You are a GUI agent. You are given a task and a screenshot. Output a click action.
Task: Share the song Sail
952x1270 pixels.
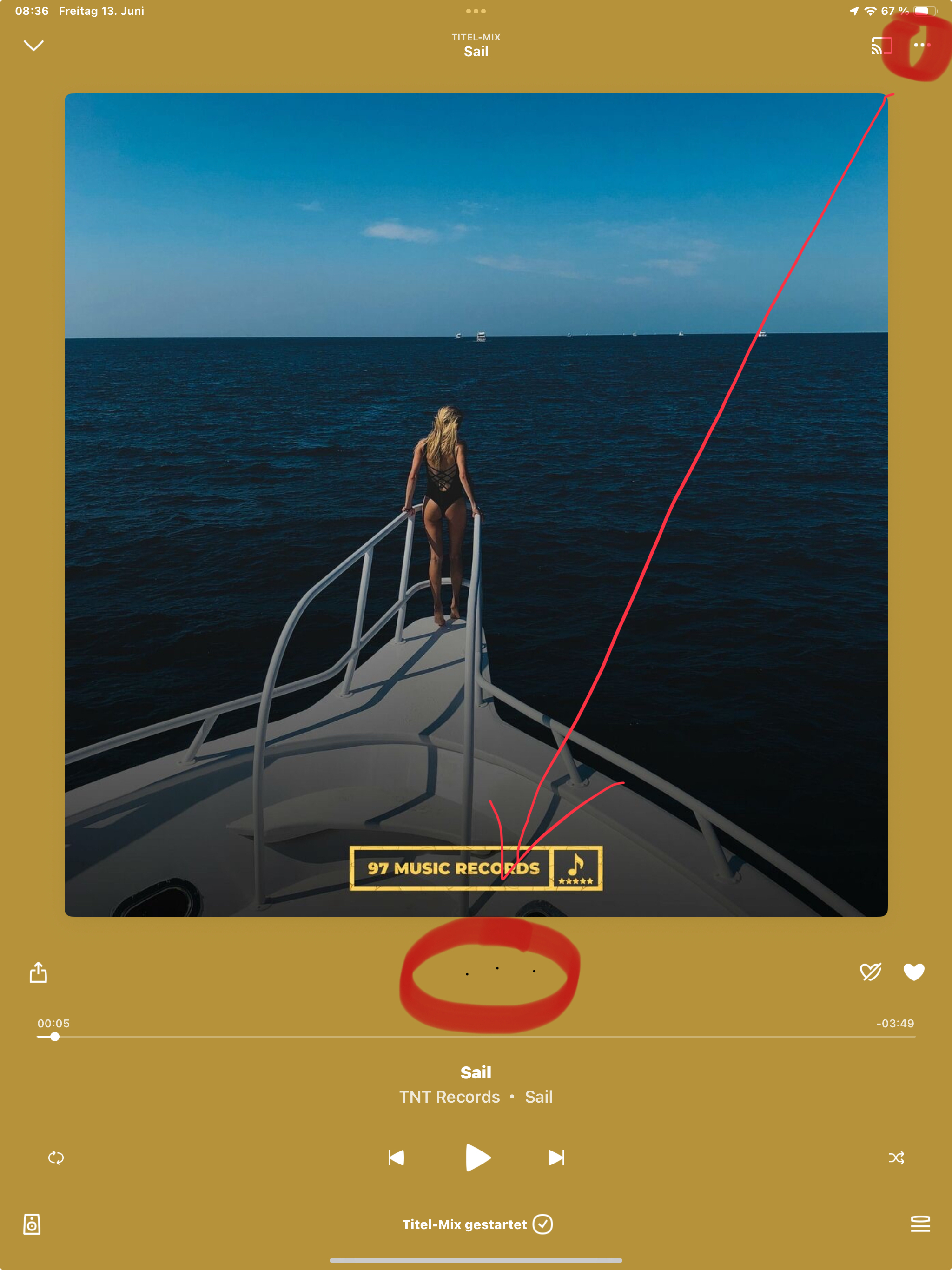[39, 972]
